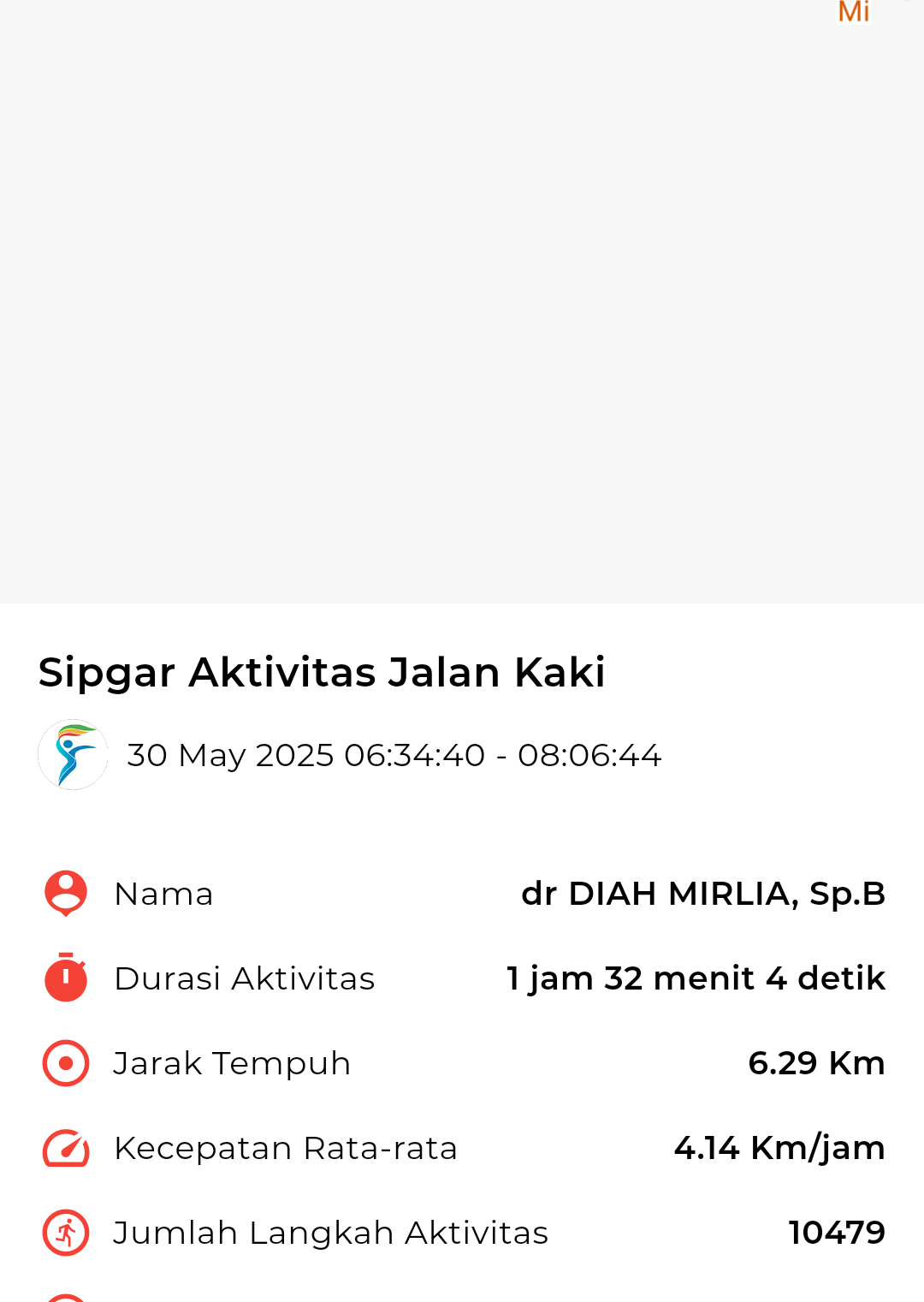Tap the Jarak Tempuh target icon
The image size is (924, 1302).
tap(64, 1063)
